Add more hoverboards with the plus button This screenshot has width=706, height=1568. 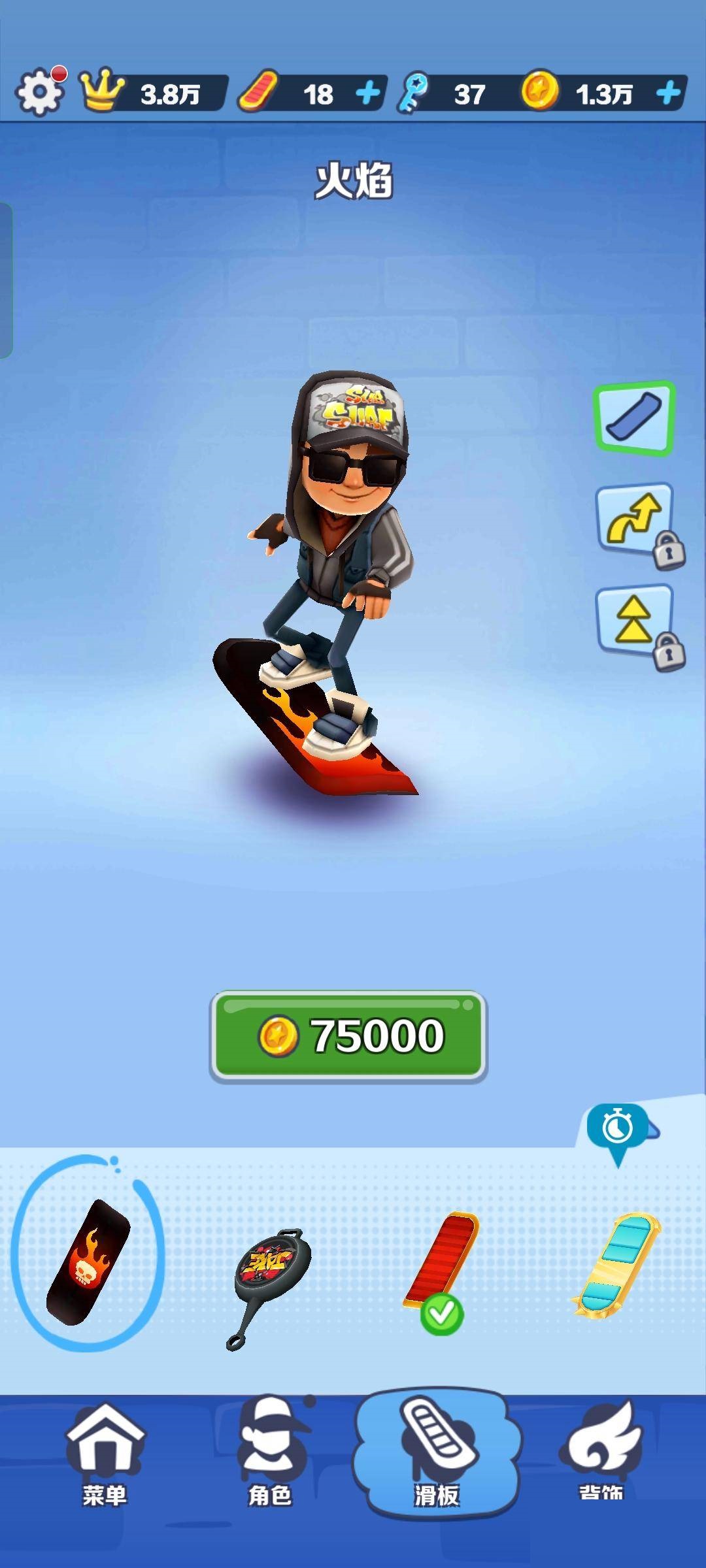tap(368, 93)
